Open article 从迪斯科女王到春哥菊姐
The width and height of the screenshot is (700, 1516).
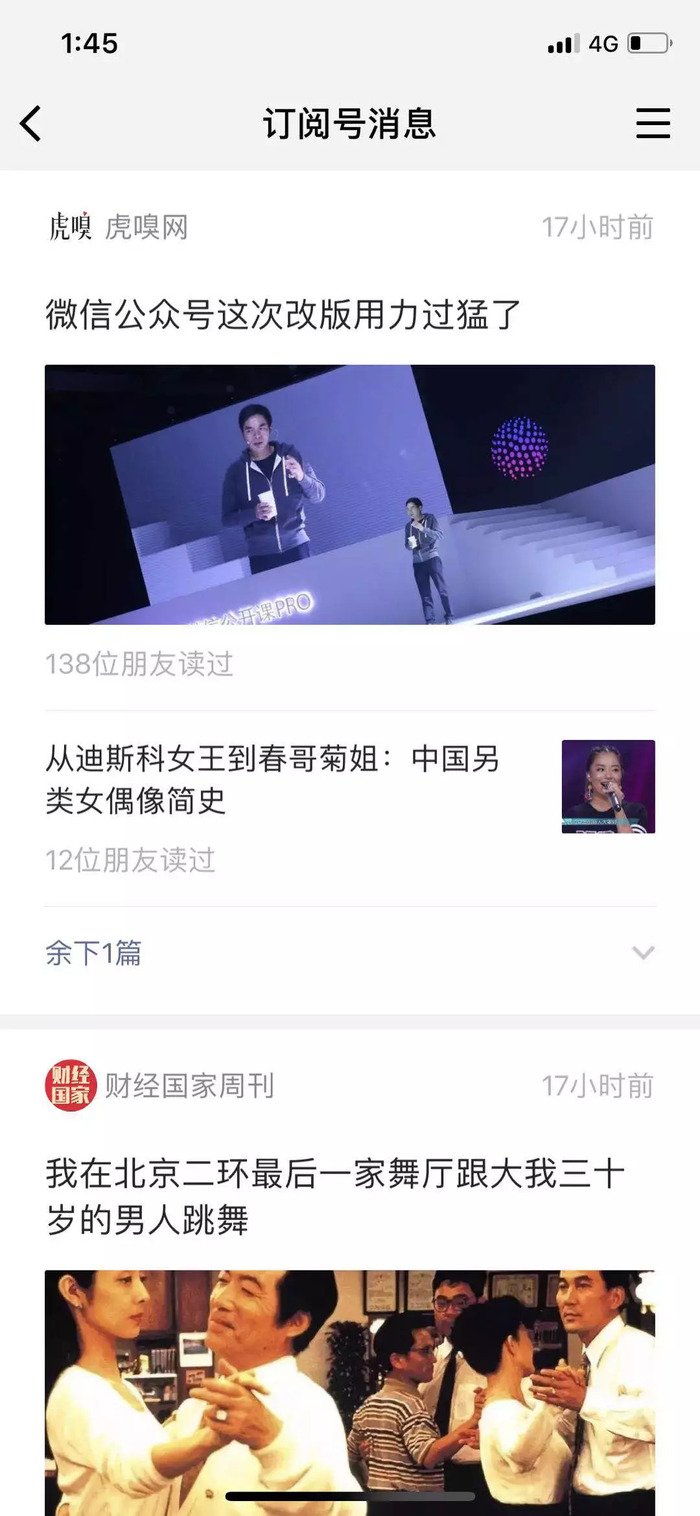pos(272,779)
